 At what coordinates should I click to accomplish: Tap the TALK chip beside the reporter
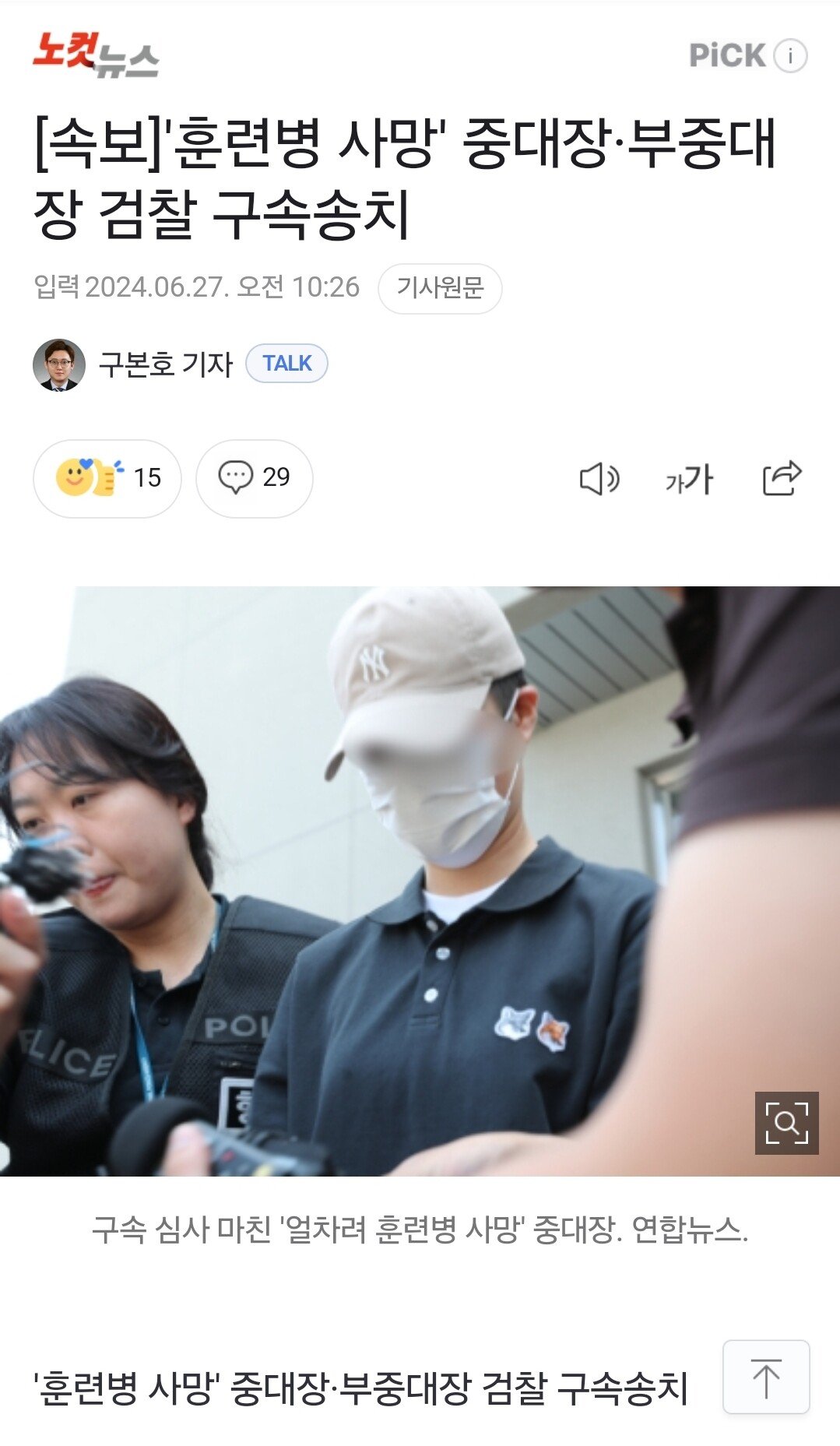coord(286,364)
